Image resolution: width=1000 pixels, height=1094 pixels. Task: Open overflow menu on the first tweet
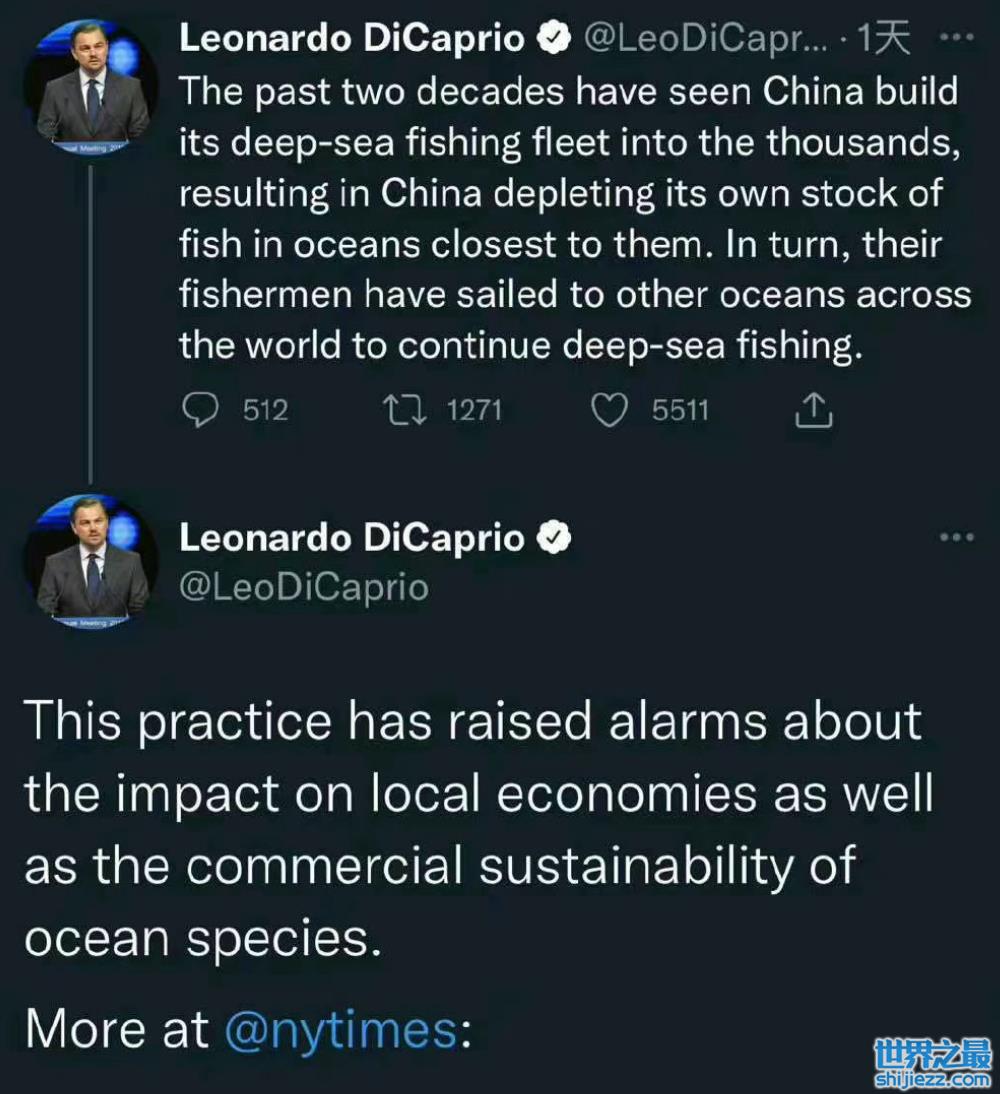[x=957, y=38]
